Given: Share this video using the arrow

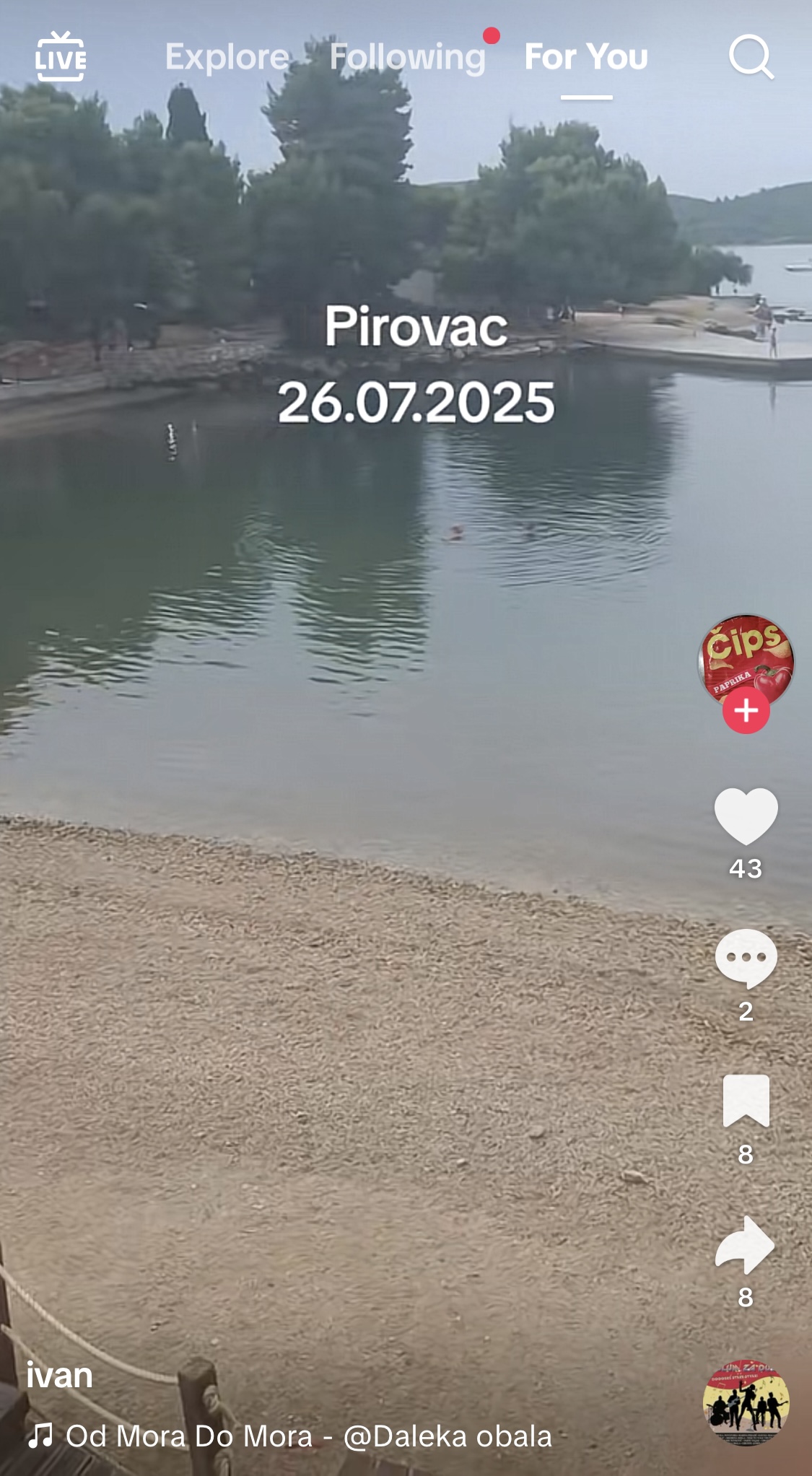Looking at the screenshot, I should coord(746,1244).
